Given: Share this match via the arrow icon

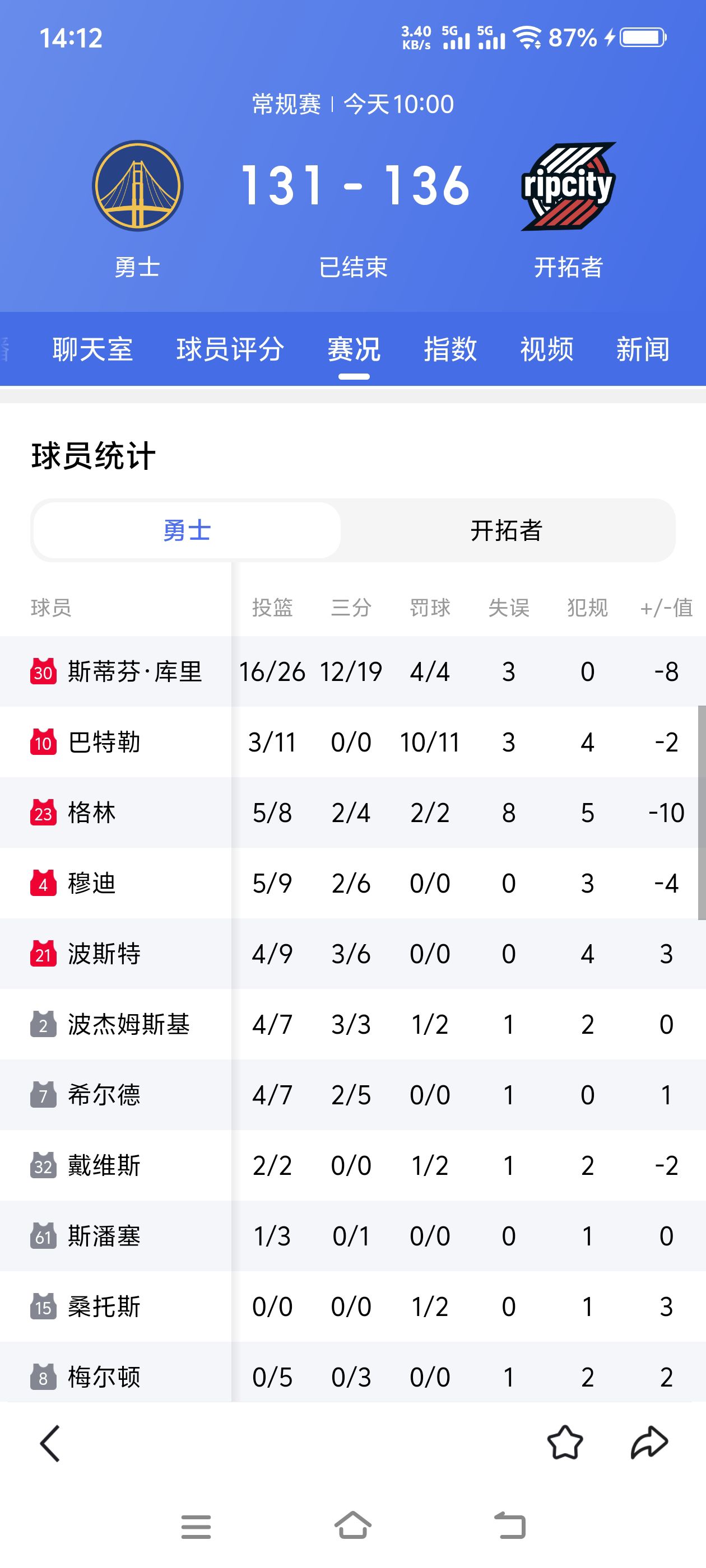Looking at the screenshot, I should 649,1443.
